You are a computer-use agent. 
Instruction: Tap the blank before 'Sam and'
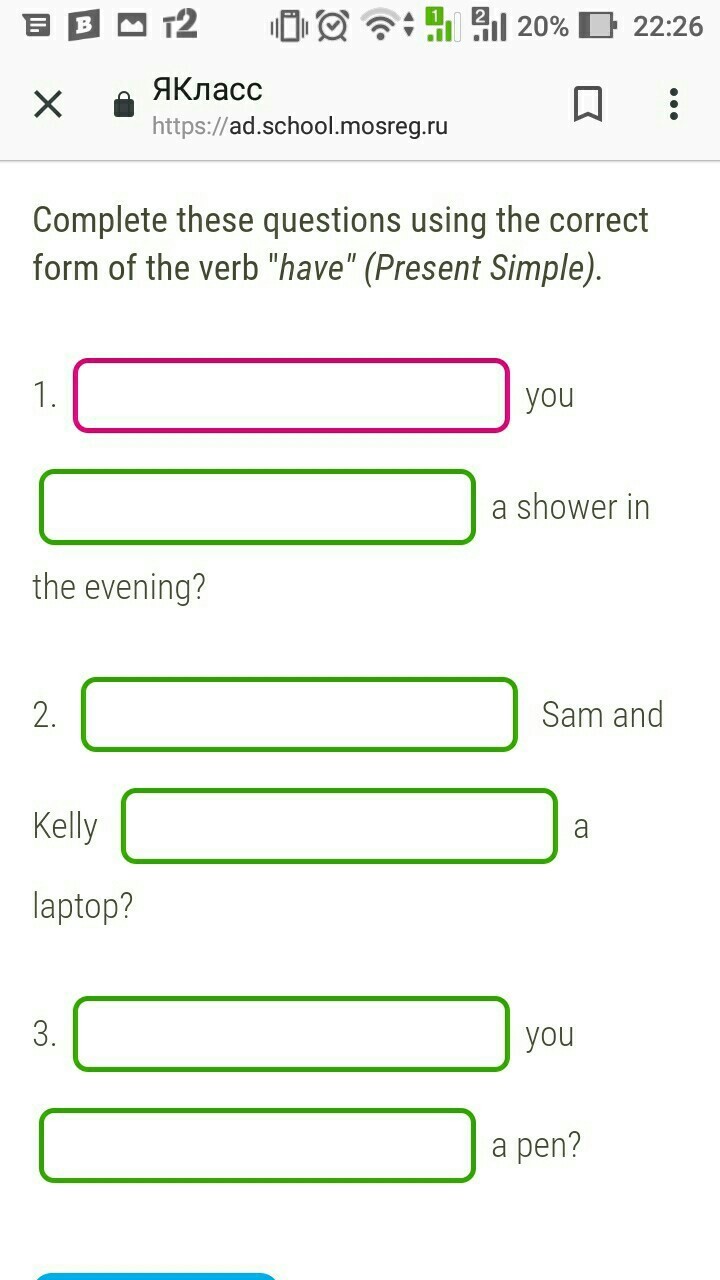click(x=300, y=715)
